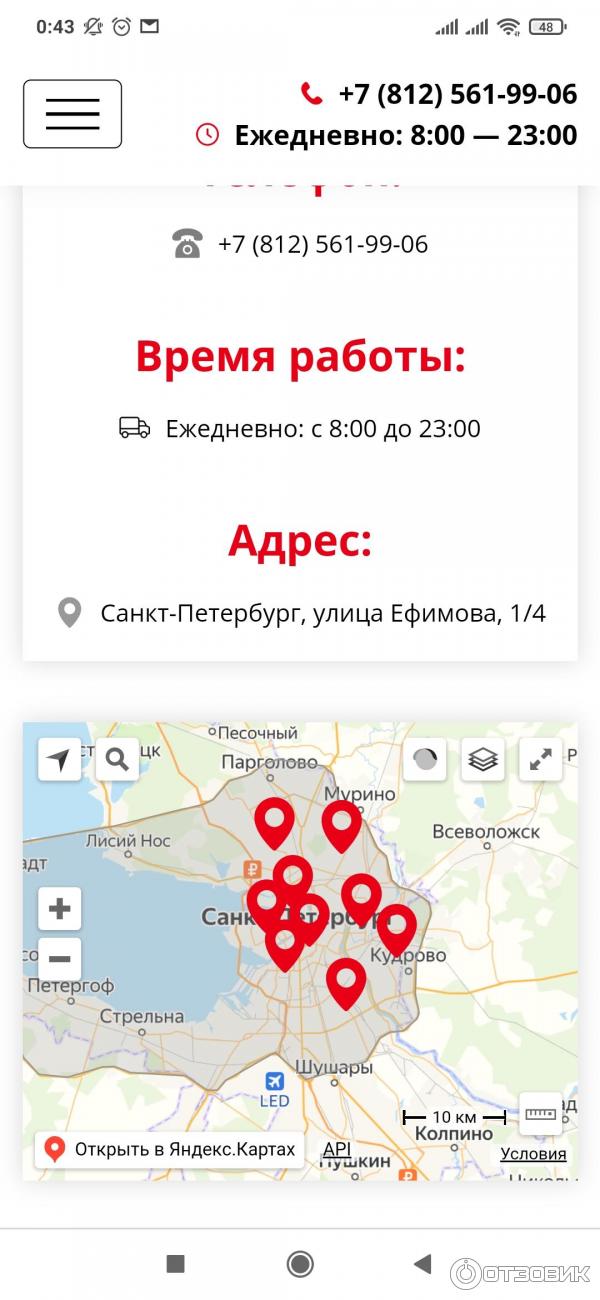The width and height of the screenshot is (600, 1300).
Task: Open the map layers selector
Action: click(x=483, y=760)
